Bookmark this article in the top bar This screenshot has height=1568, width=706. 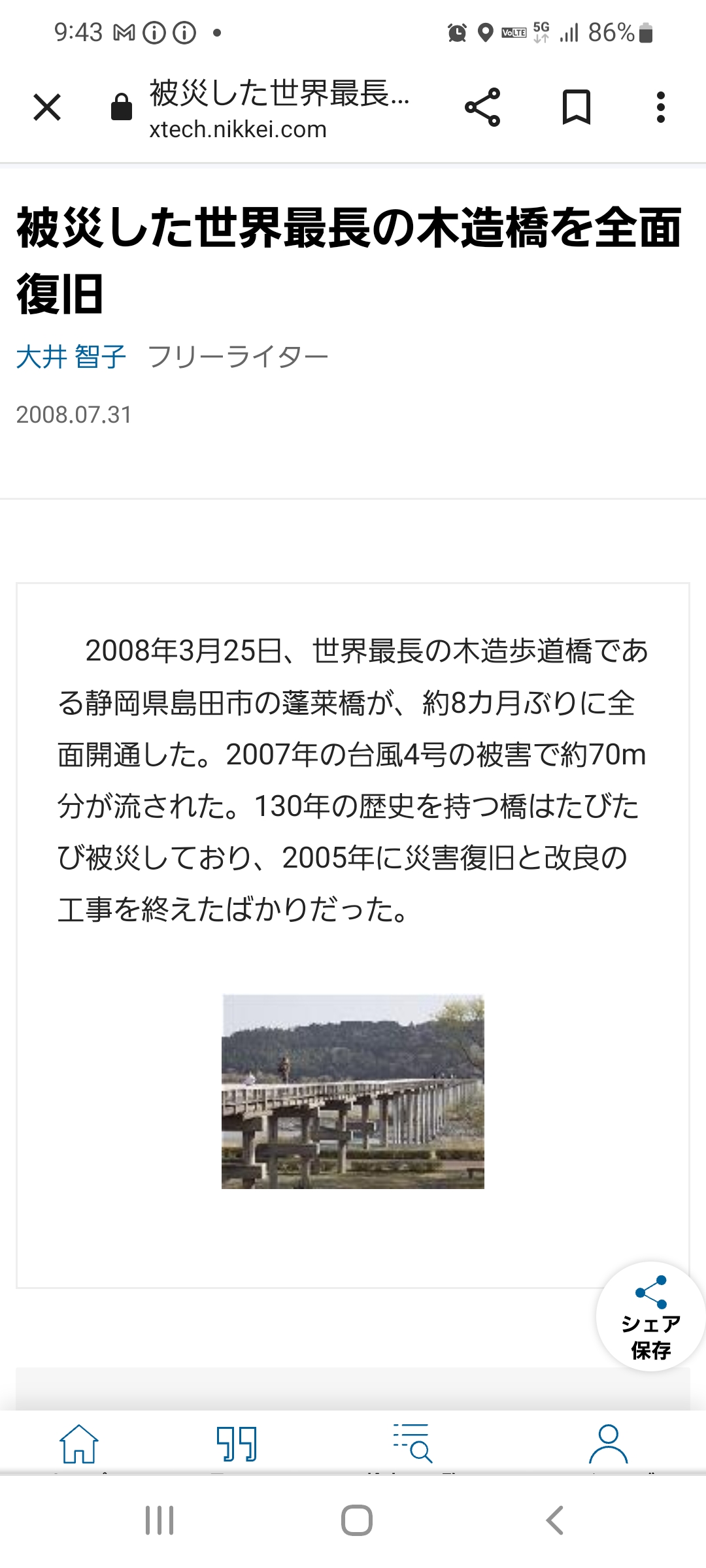577,107
